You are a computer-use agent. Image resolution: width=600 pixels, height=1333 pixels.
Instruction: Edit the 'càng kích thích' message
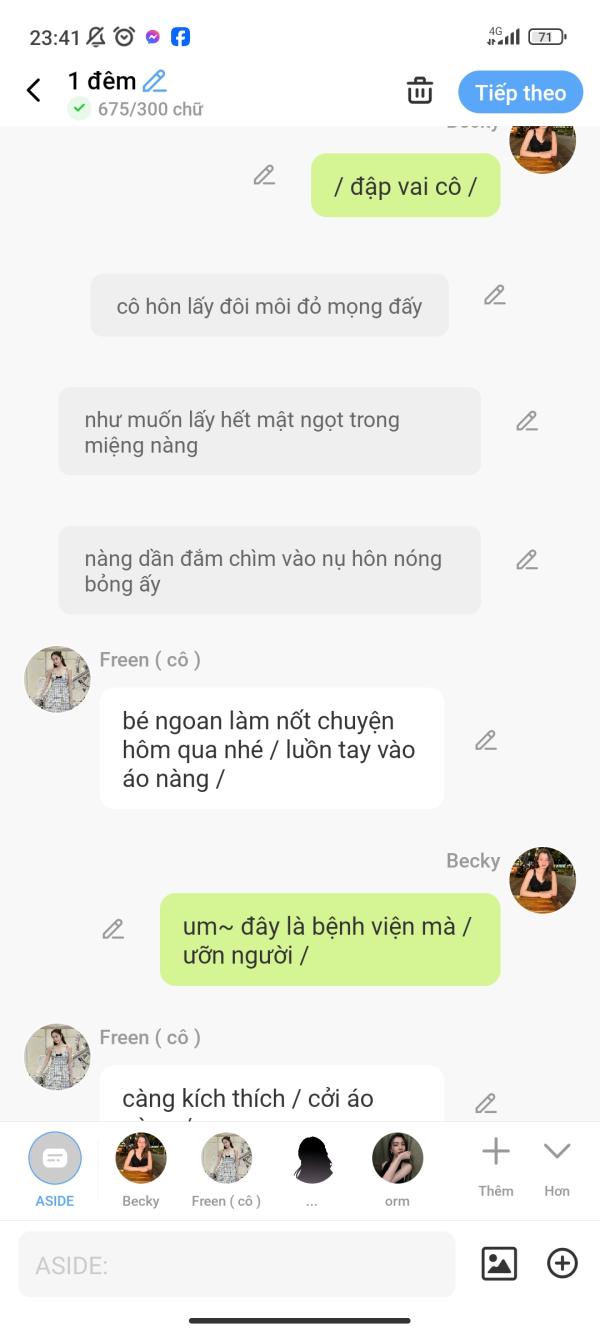point(486,1104)
